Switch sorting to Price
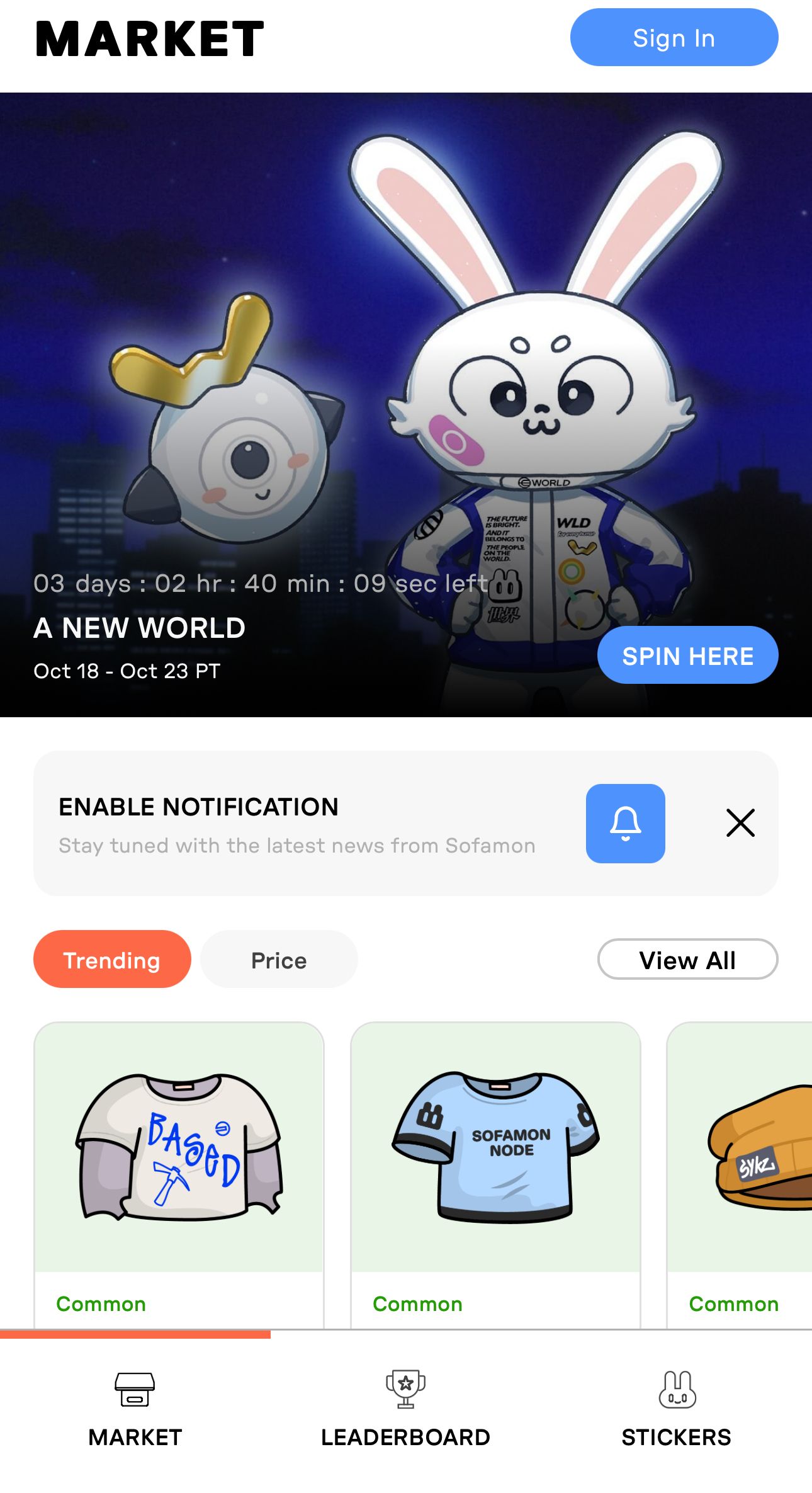 [x=278, y=960]
